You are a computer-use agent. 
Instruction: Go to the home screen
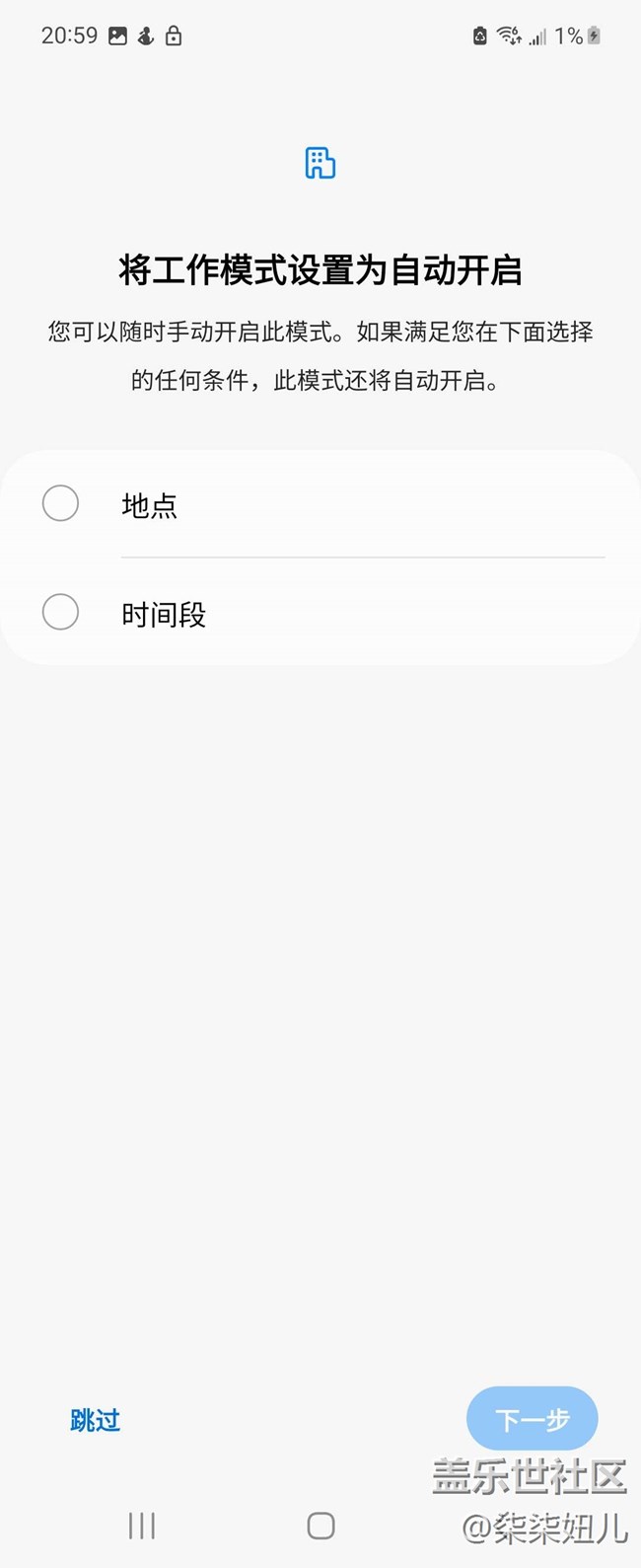click(320, 1526)
